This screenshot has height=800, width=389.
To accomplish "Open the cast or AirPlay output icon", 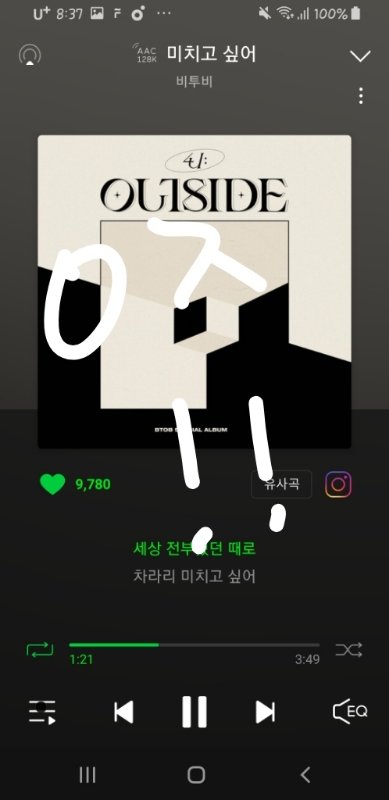I will (x=30, y=55).
